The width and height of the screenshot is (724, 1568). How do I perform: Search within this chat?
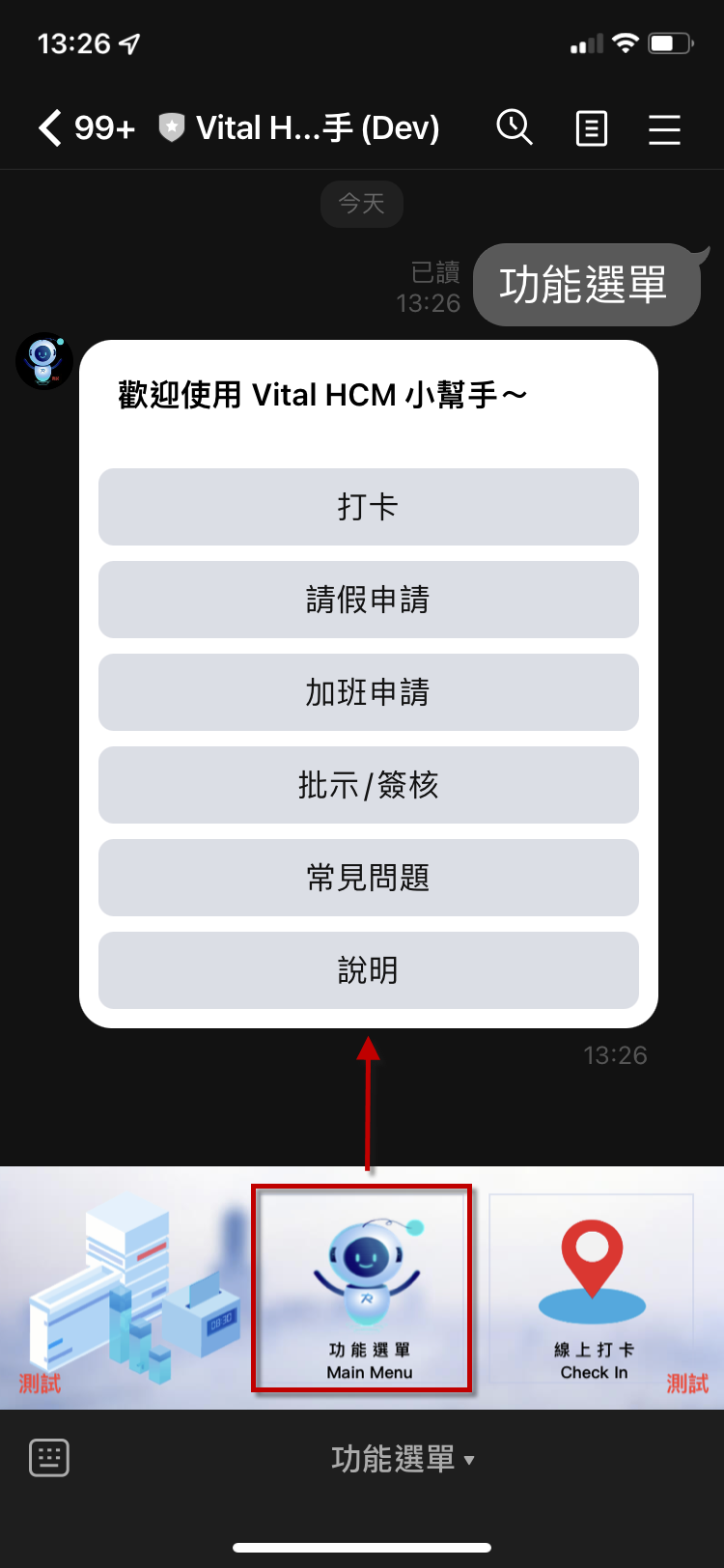click(x=515, y=127)
